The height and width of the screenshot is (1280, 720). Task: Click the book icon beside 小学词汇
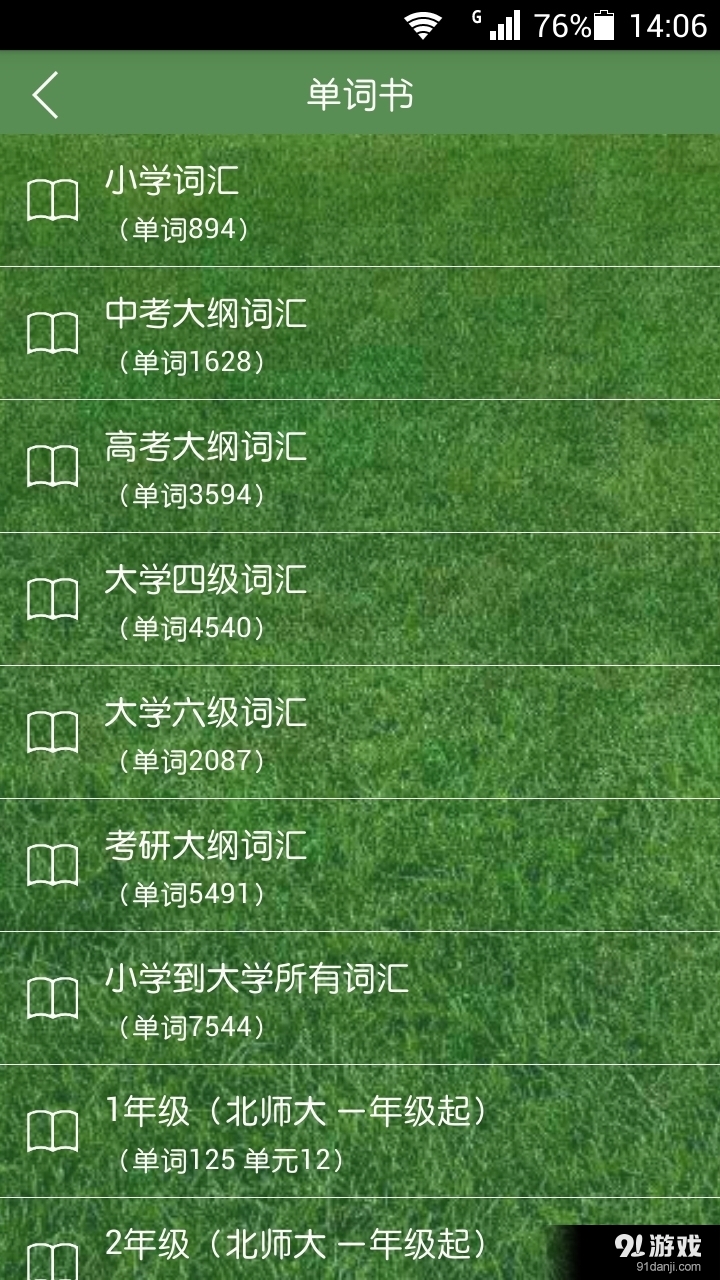click(55, 200)
